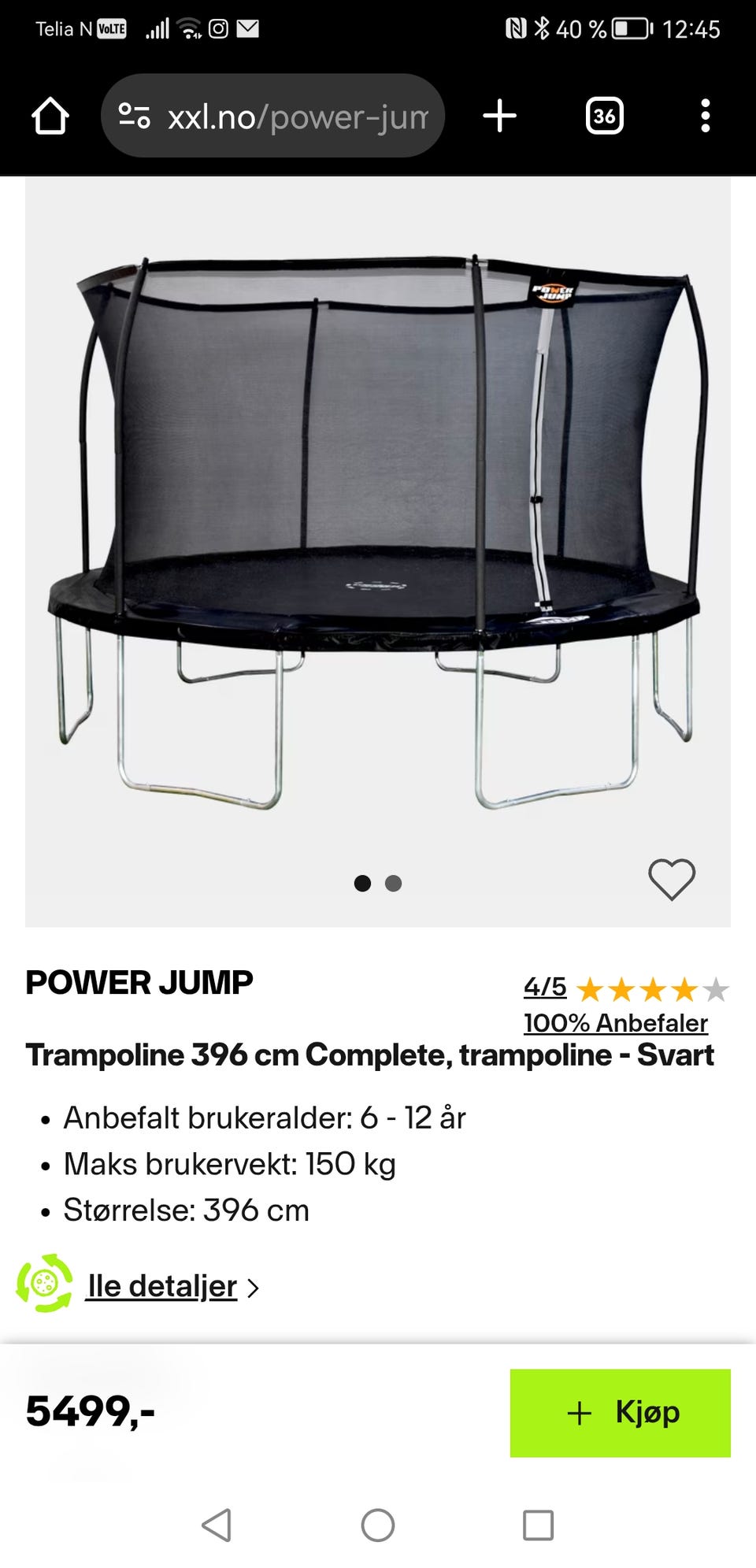
Task: Tap the green Kjøp button
Action: click(x=620, y=1413)
